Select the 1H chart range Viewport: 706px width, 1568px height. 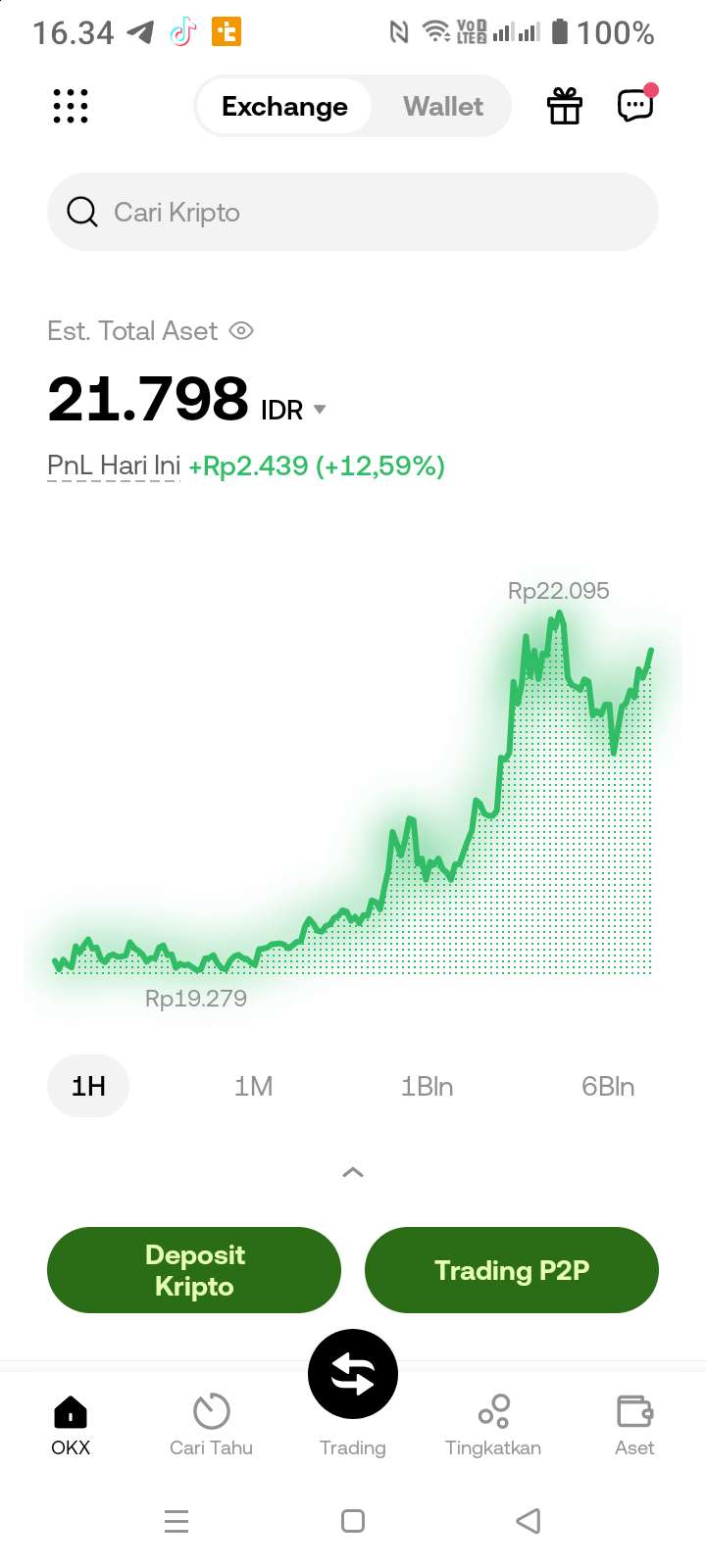(88, 1086)
